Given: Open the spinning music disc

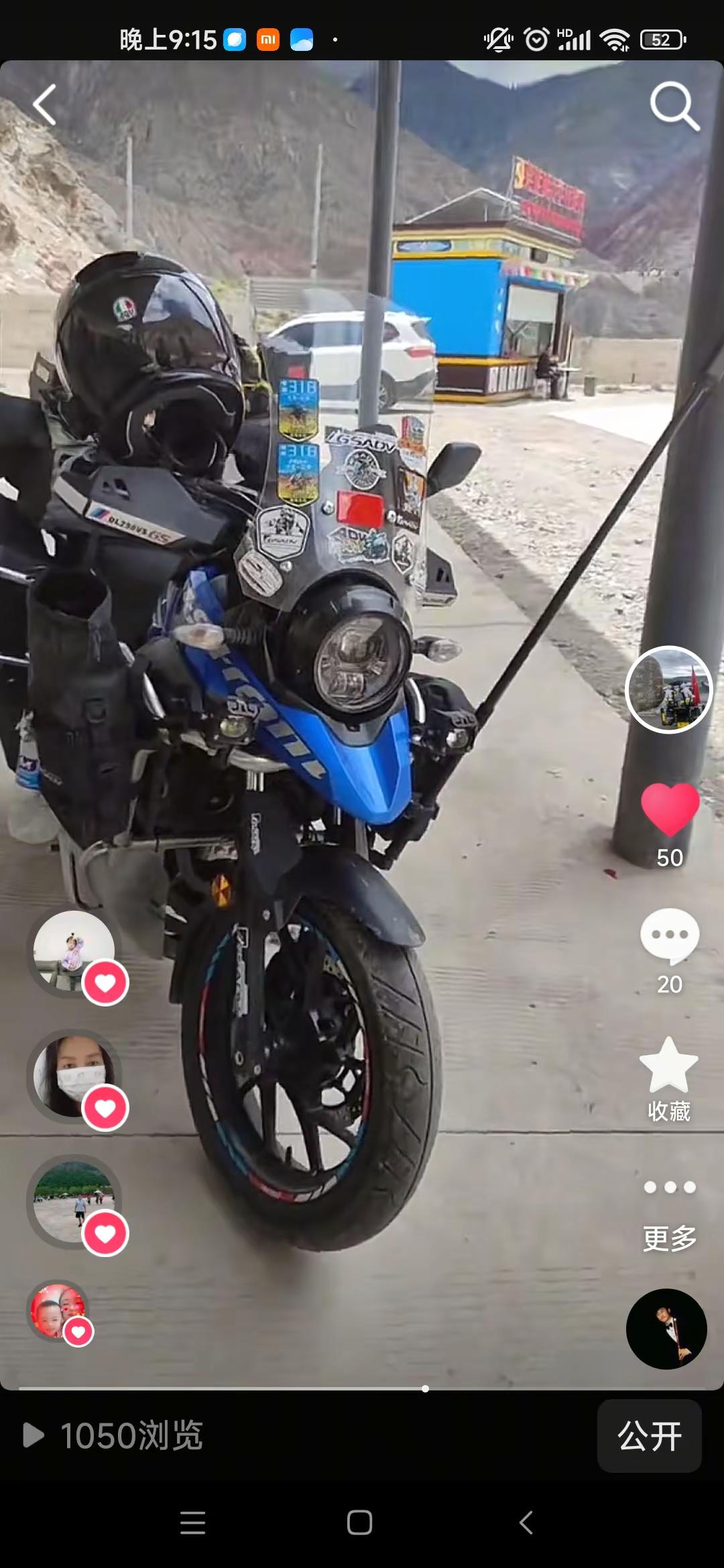Looking at the screenshot, I should click(666, 1329).
